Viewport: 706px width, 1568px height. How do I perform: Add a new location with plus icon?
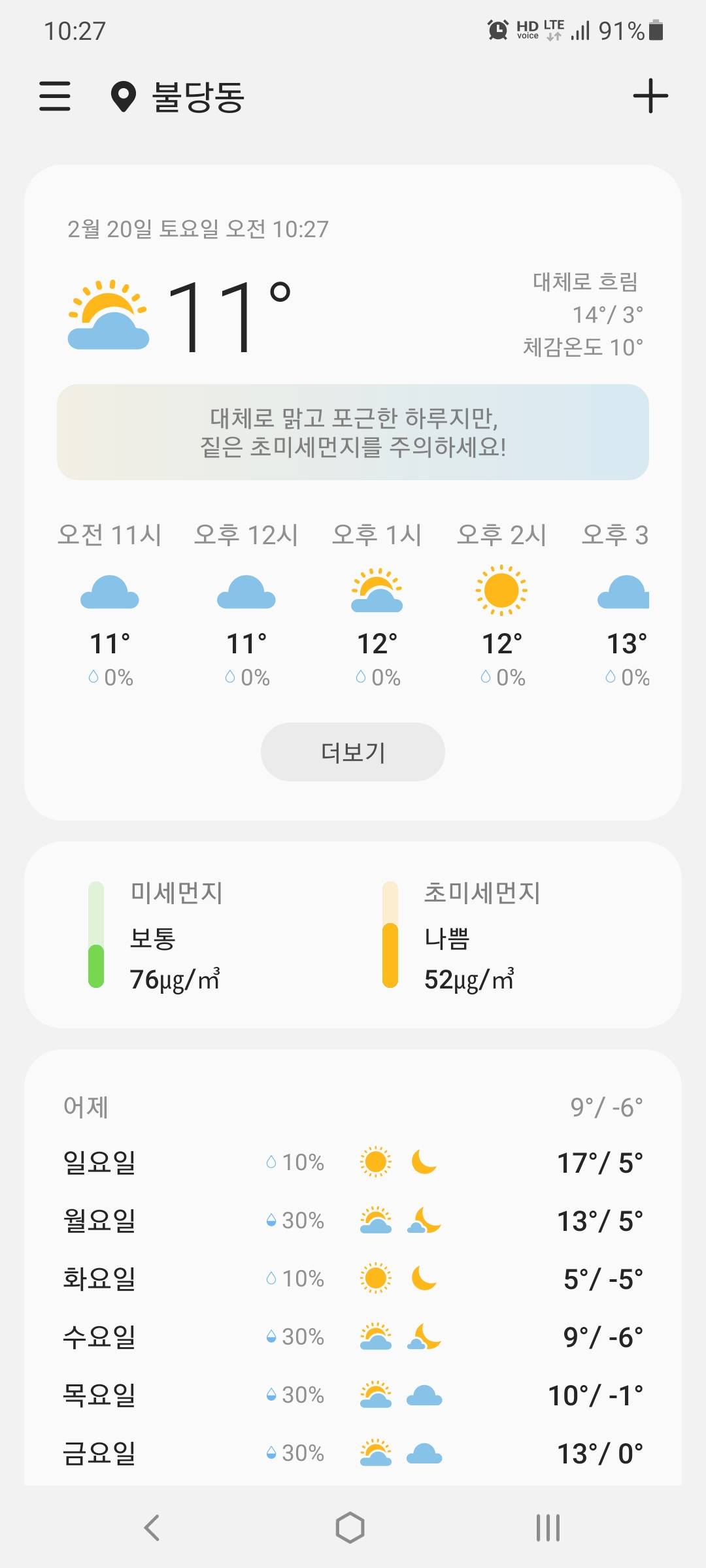click(650, 96)
